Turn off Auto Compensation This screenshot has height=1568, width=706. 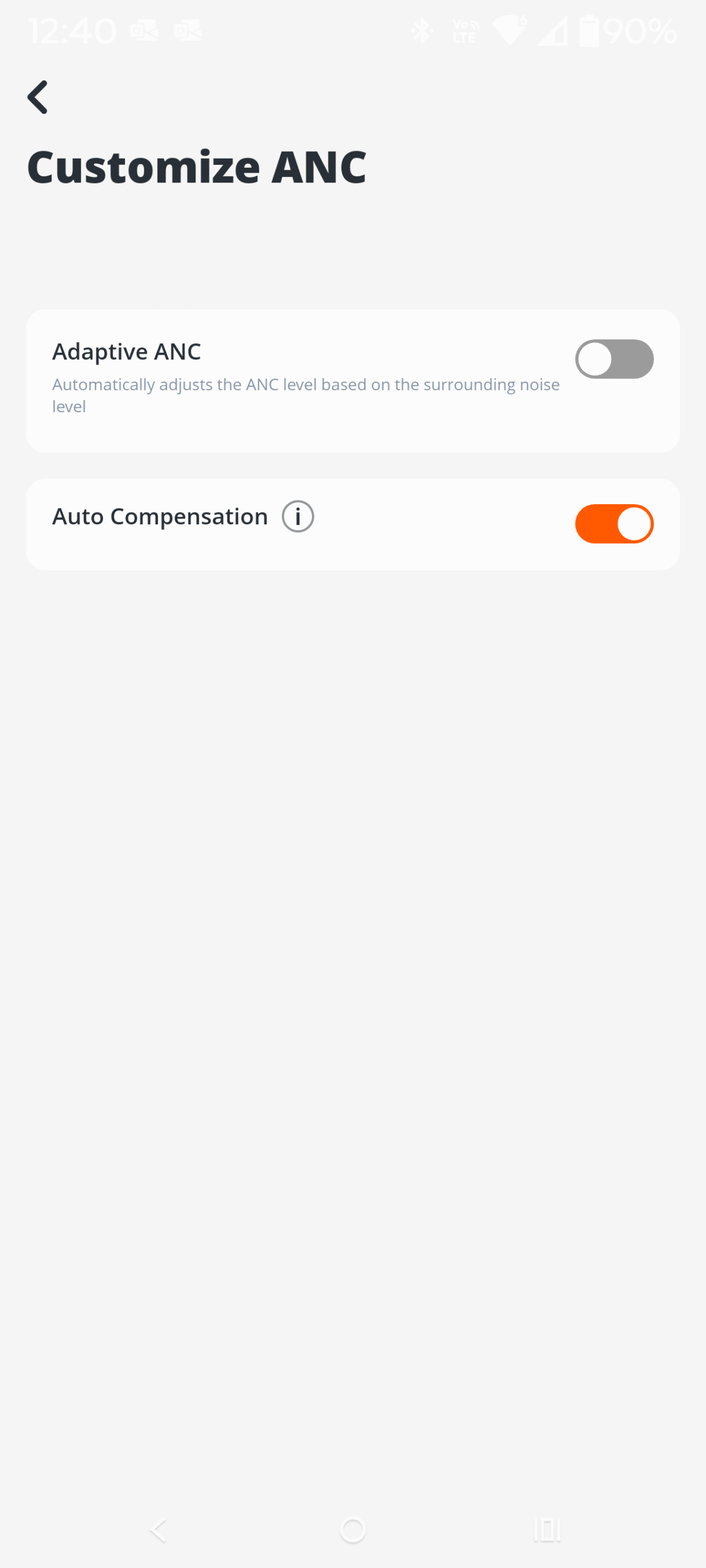coord(613,524)
